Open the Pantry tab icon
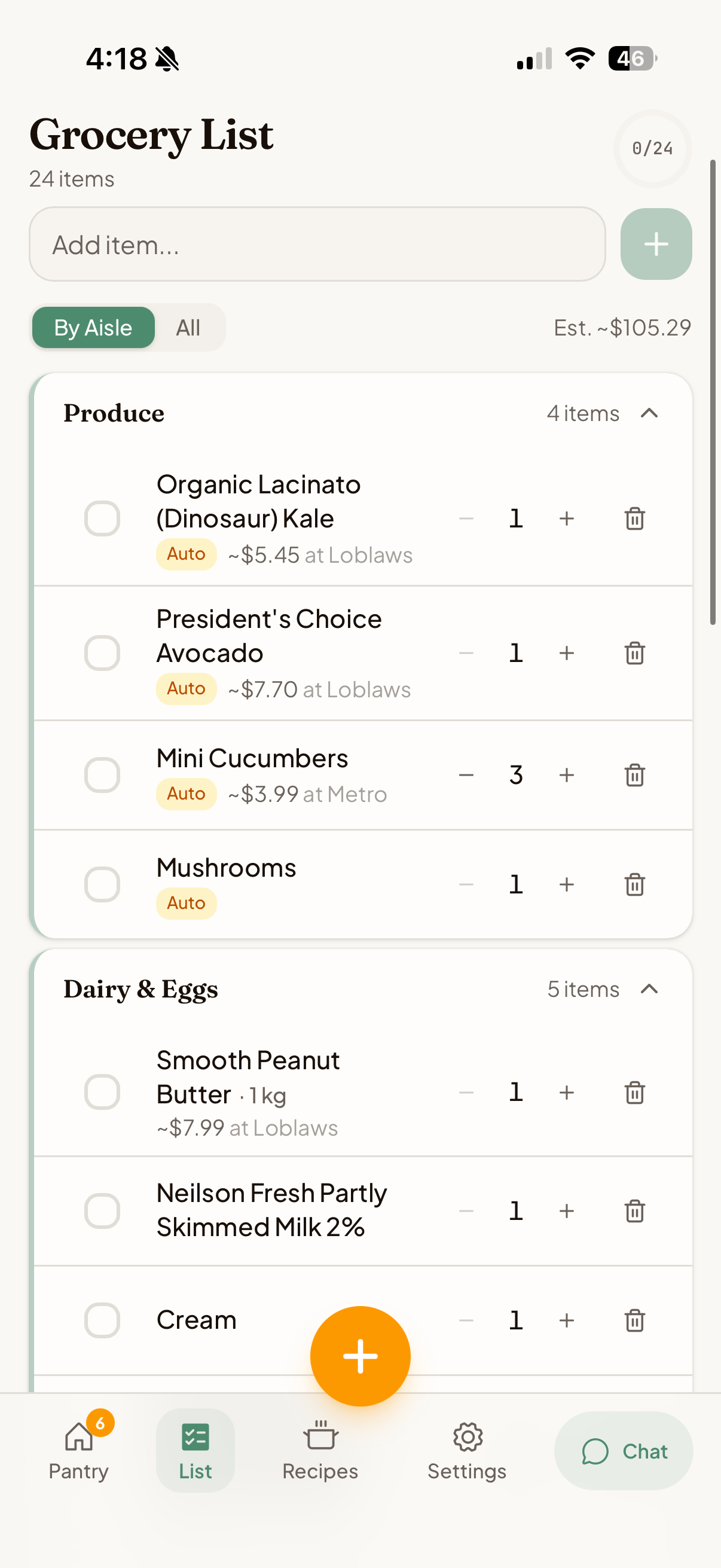Screen dimensions: 721x1568 point(78,1436)
